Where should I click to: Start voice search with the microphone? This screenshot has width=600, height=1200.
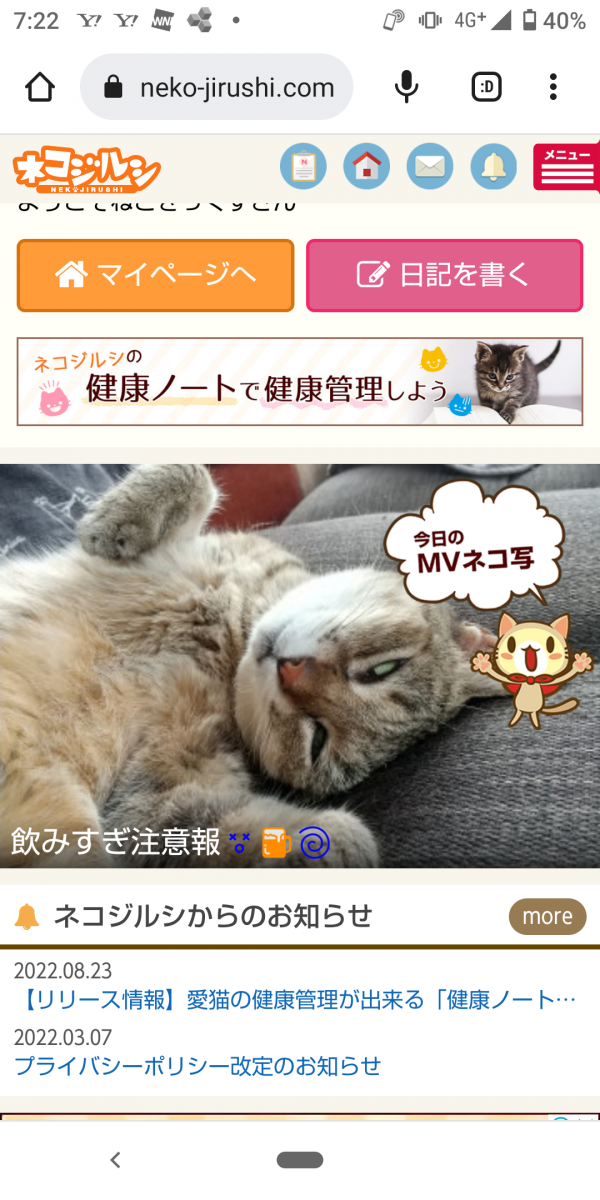[x=406, y=88]
